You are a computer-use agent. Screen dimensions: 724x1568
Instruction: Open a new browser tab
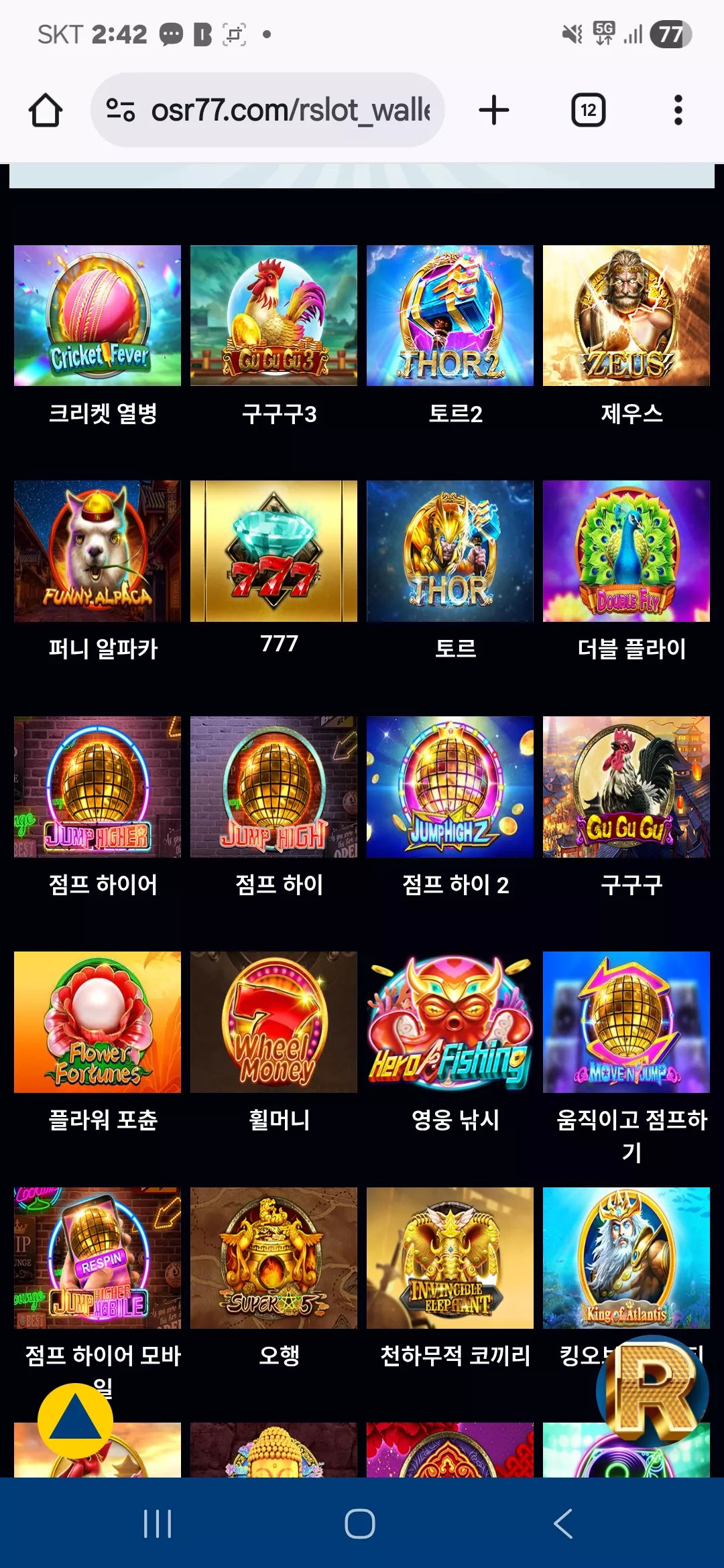(494, 110)
